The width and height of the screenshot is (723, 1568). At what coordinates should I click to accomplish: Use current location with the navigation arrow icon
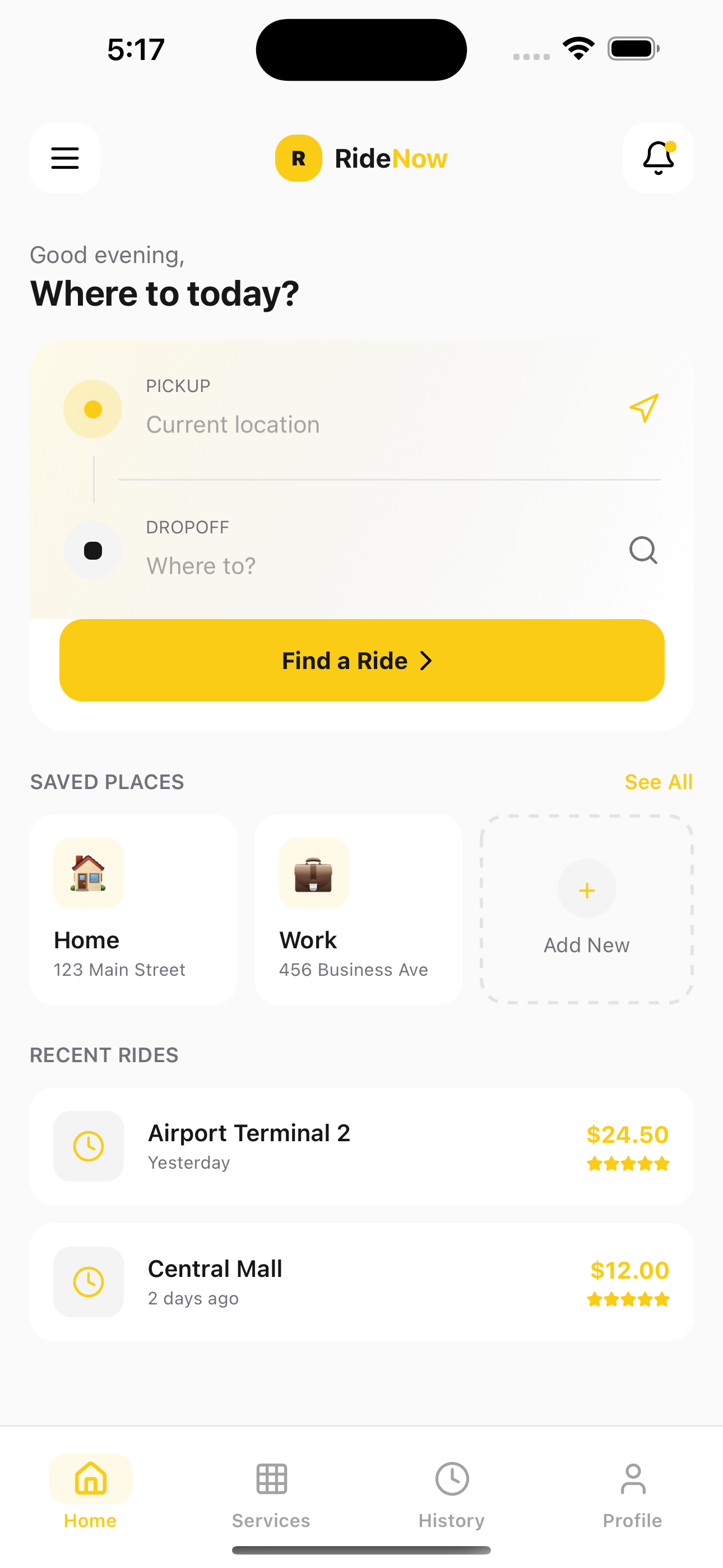pos(644,408)
